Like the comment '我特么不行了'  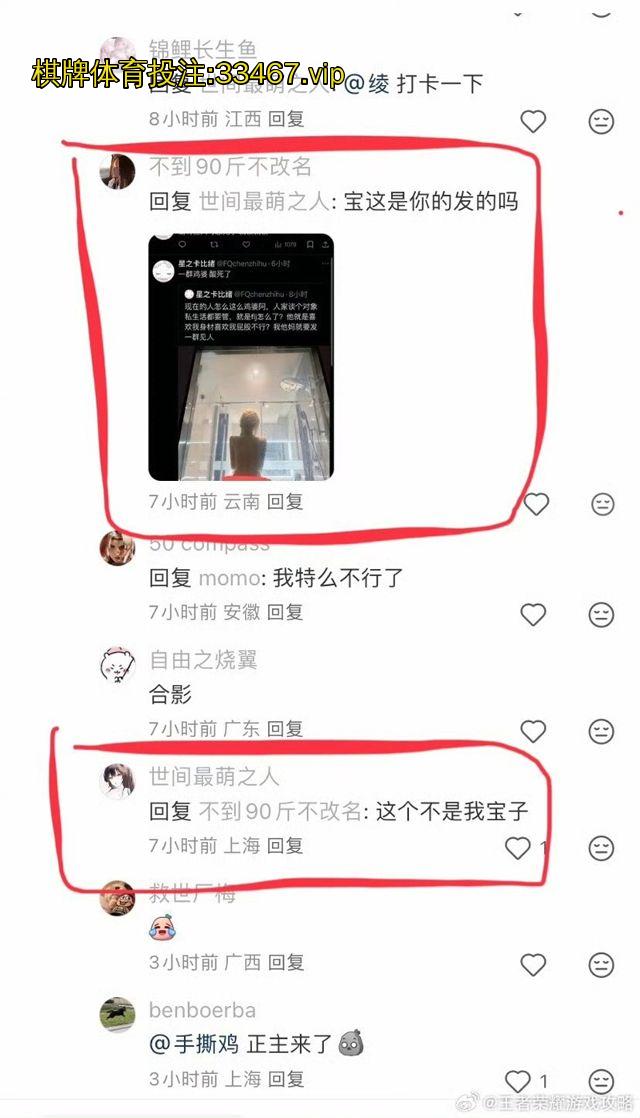pos(534,614)
